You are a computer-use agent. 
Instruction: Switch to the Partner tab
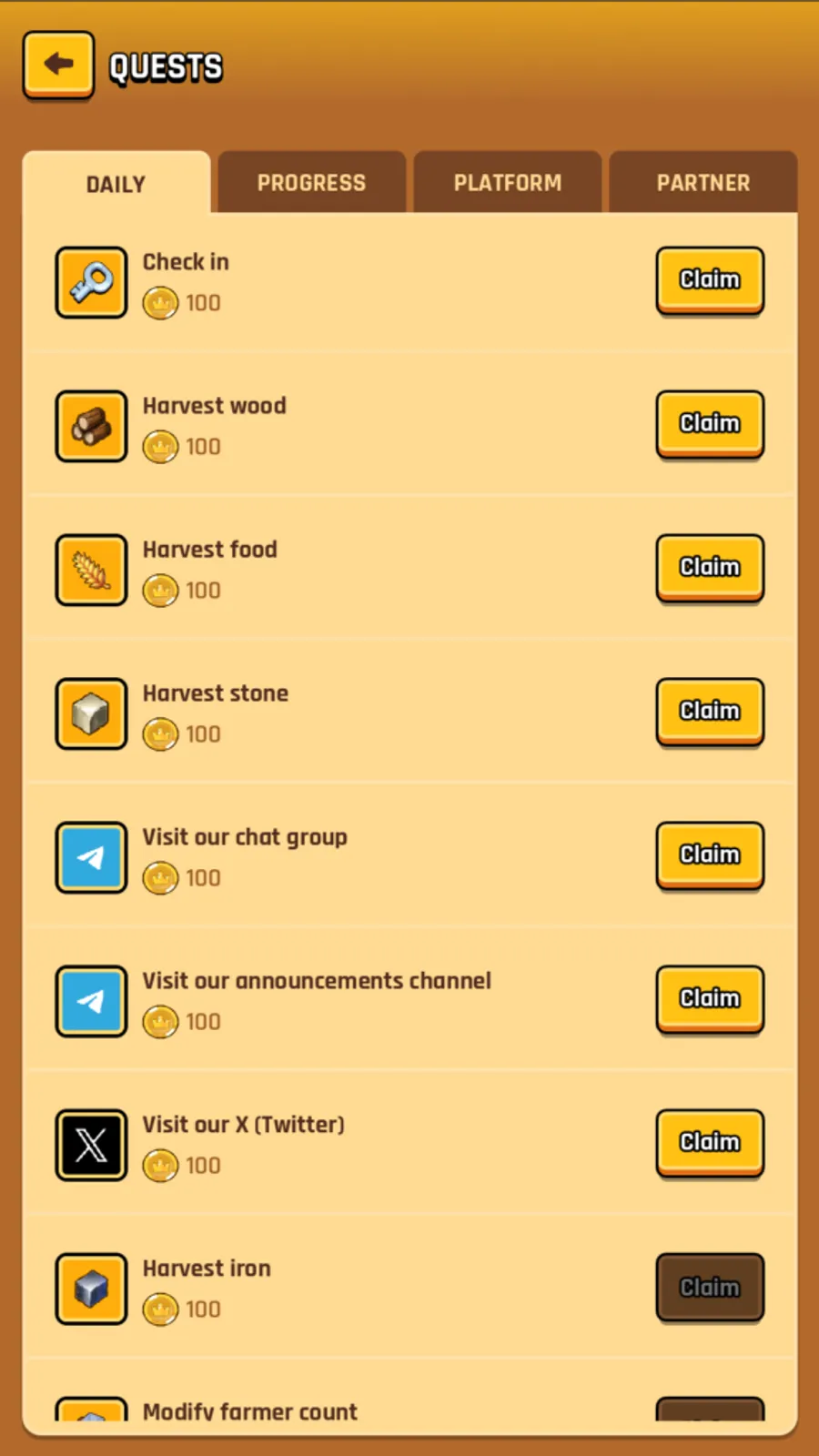[703, 183]
